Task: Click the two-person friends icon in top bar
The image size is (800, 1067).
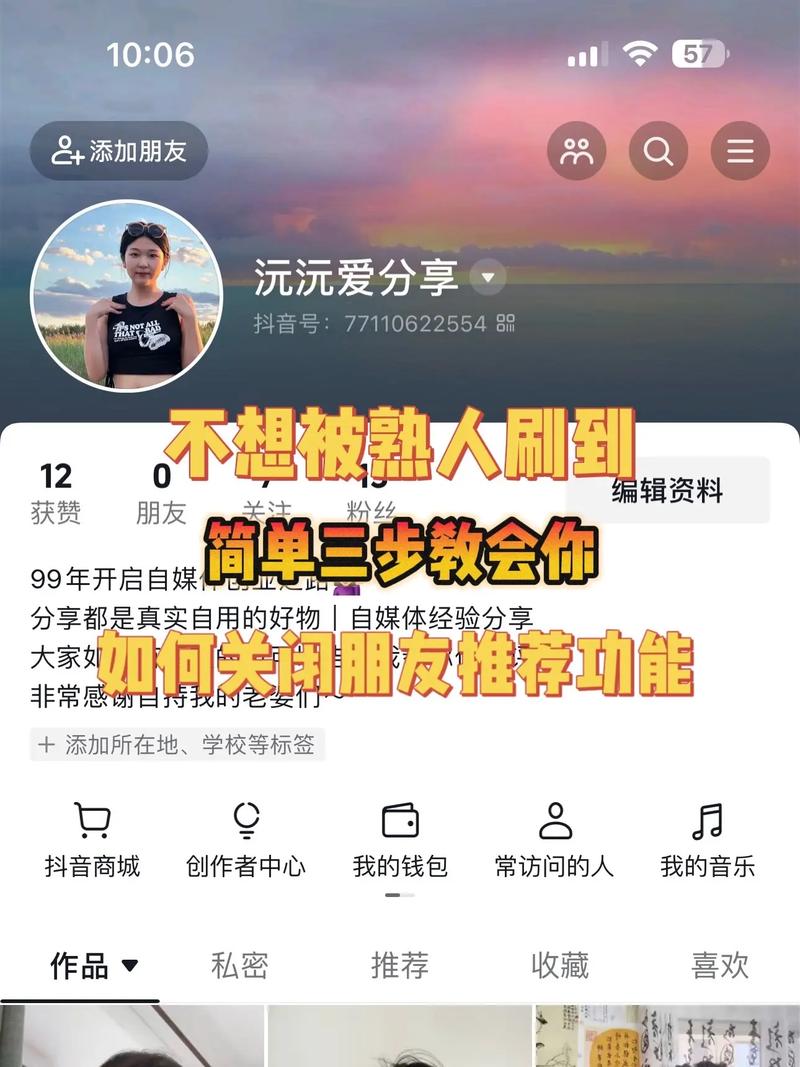Action: (x=577, y=152)
